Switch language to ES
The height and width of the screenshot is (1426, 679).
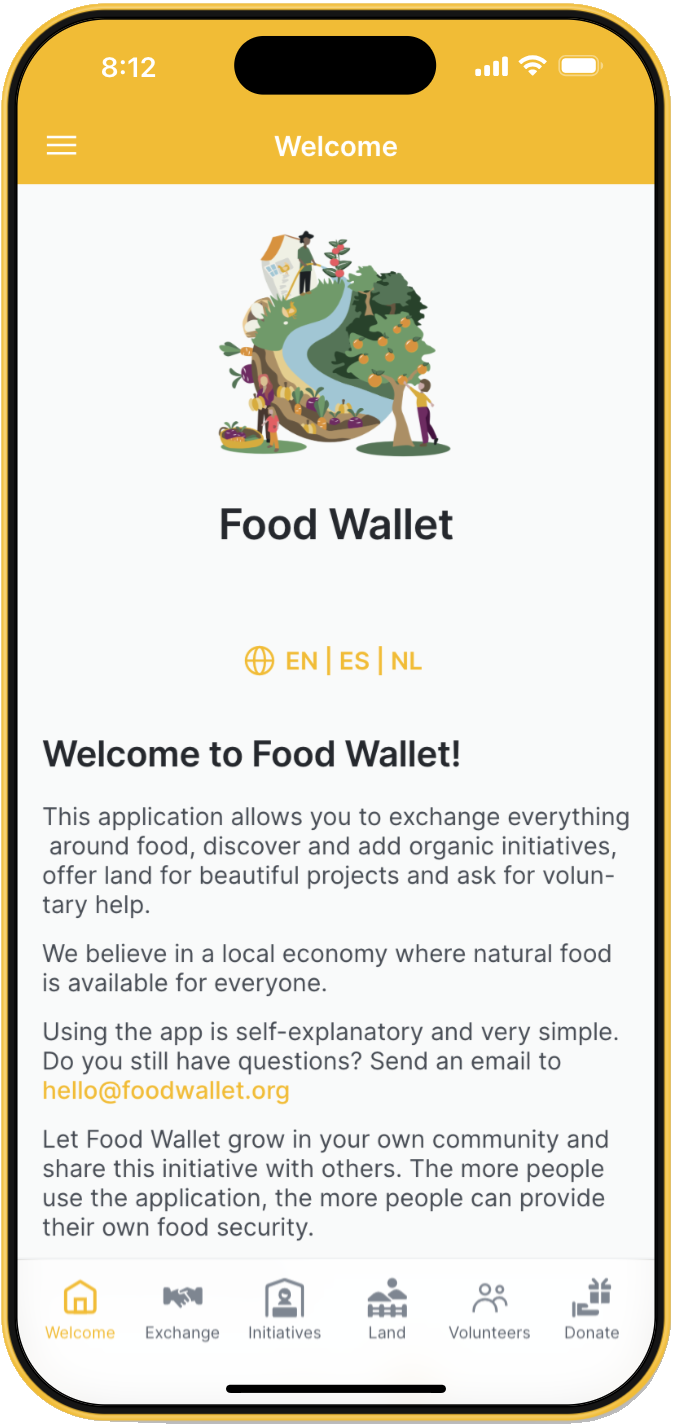tap(354, 661)
